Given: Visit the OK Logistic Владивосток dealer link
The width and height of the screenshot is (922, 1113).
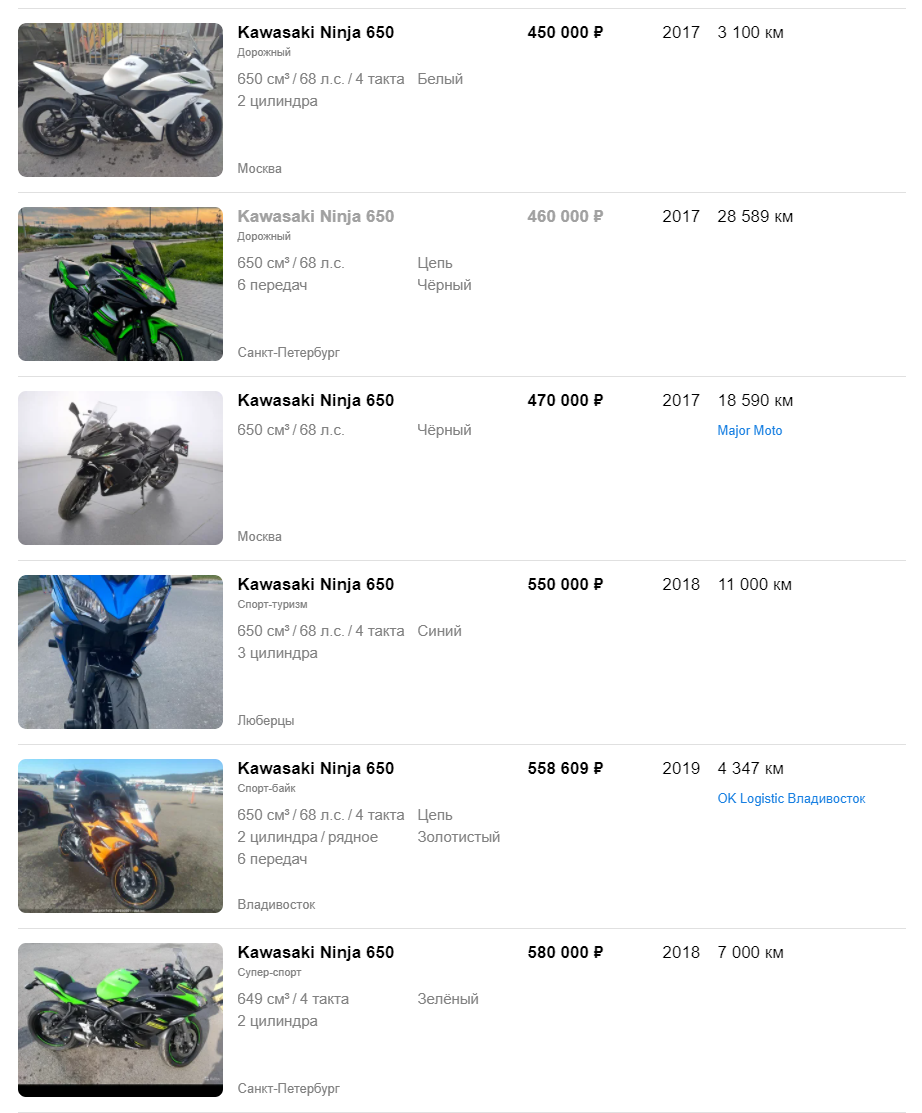Looking at the screenshot, I should 791,799.
